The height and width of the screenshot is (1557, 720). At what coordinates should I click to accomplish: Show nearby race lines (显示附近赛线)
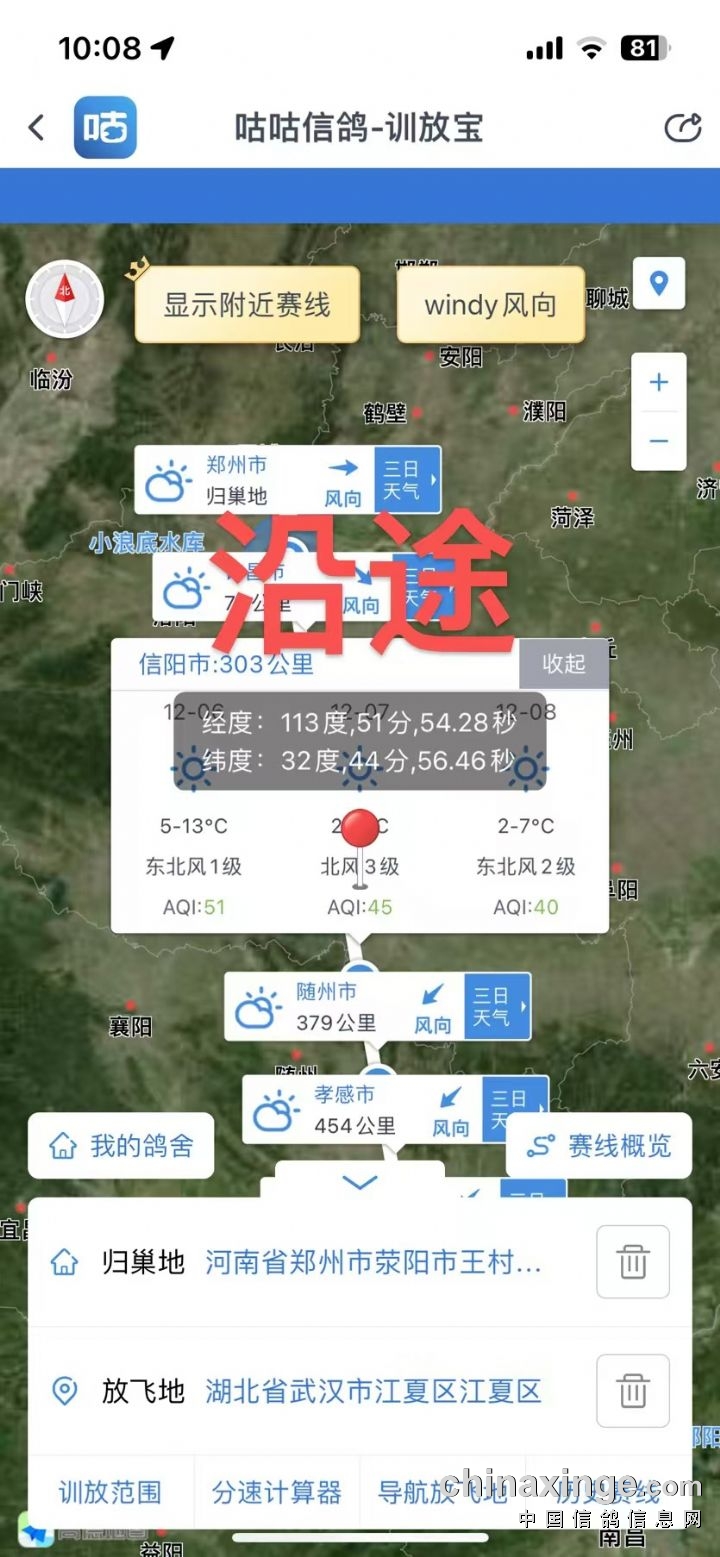247,305
